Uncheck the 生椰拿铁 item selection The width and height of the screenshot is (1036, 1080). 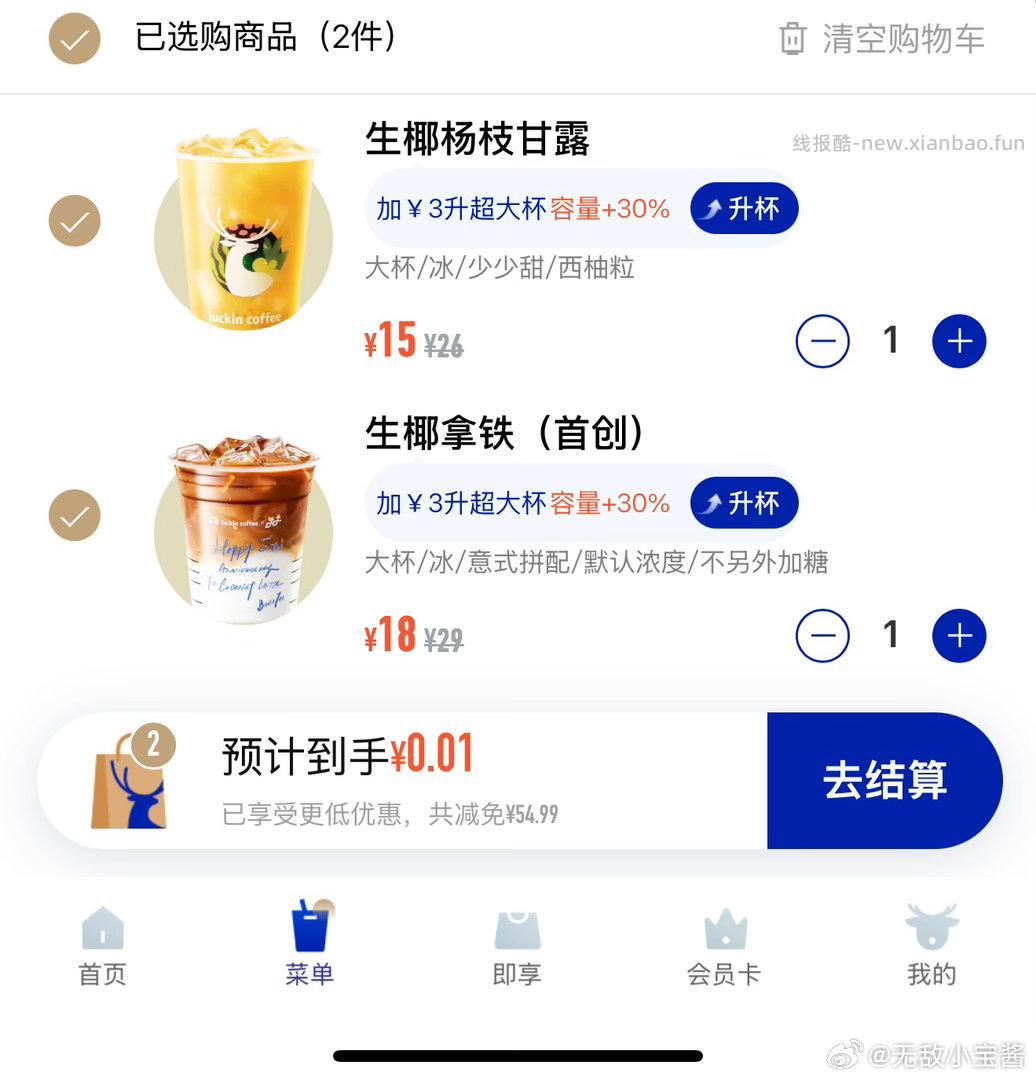coord(74,515)
